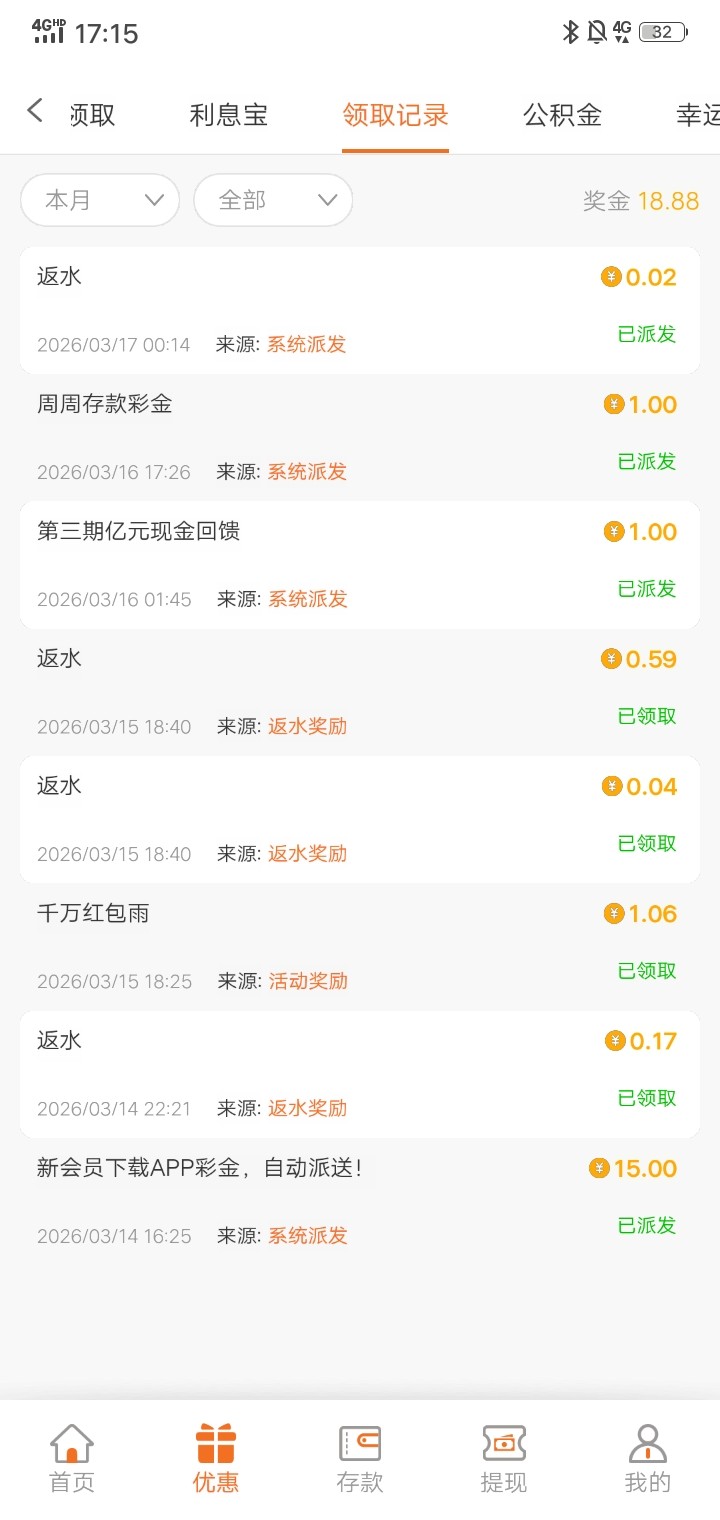Open the 我的 profile section
This screenshot has width=720, height=1520.
click(x=648, y=1458)
